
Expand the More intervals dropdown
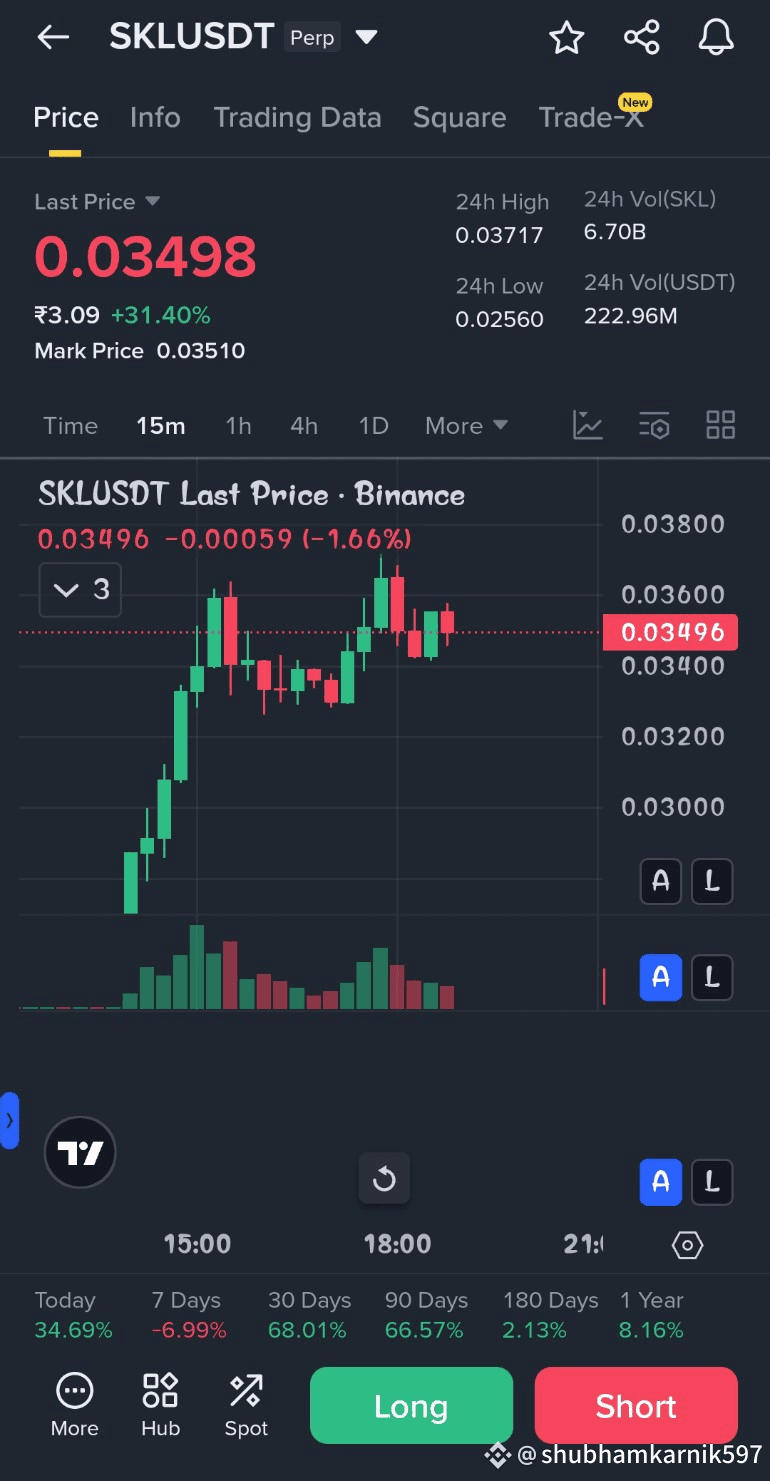466,426
